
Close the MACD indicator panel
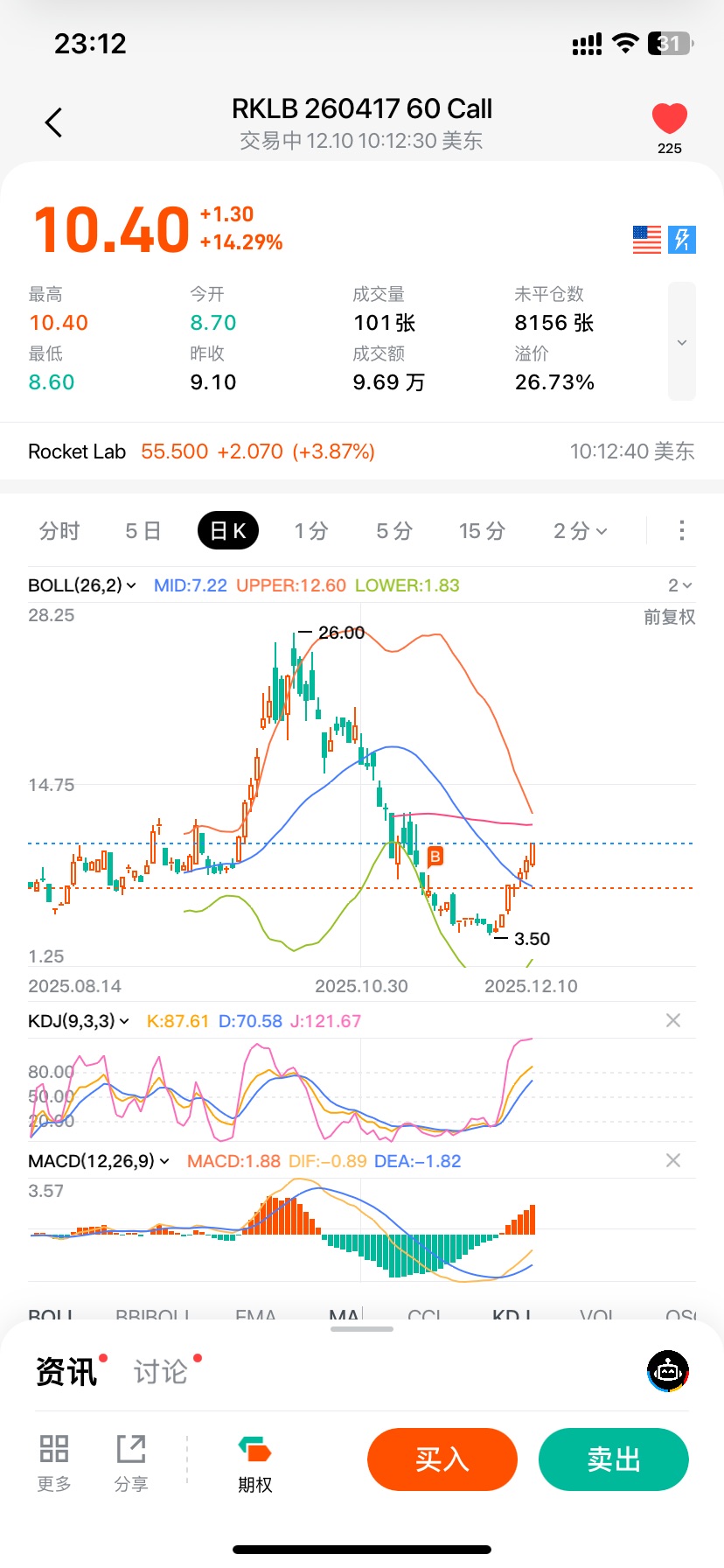pos(672,1160)
